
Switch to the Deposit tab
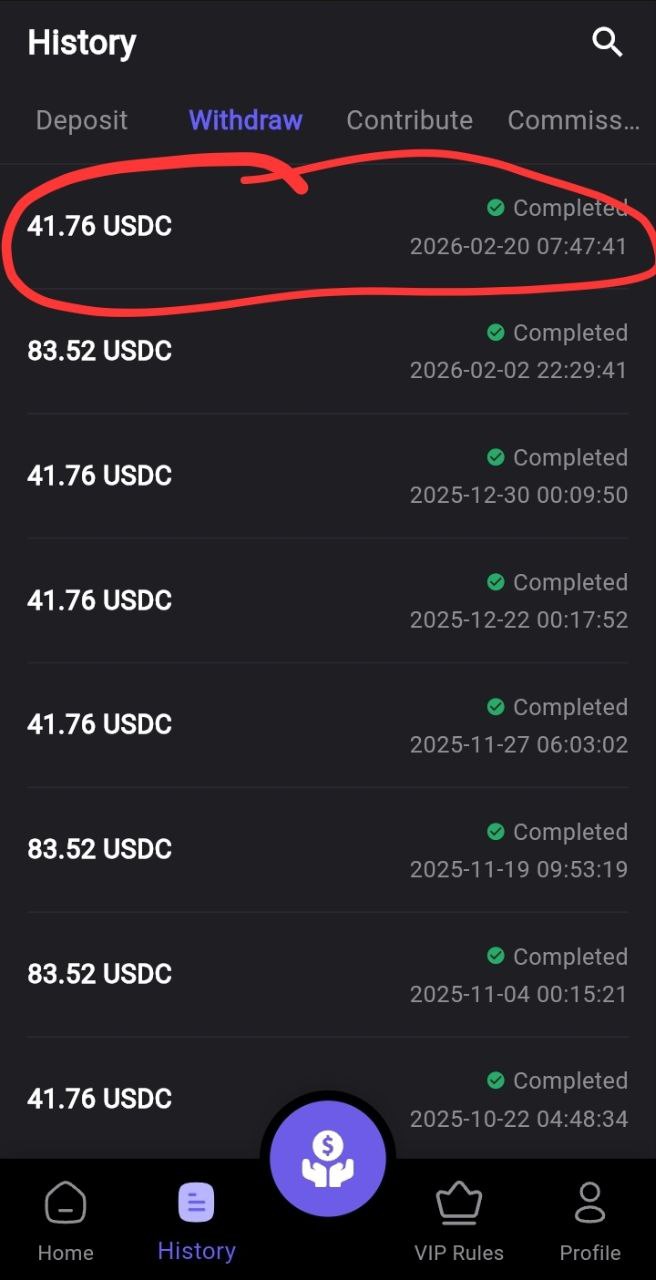(x=82, y=121)
